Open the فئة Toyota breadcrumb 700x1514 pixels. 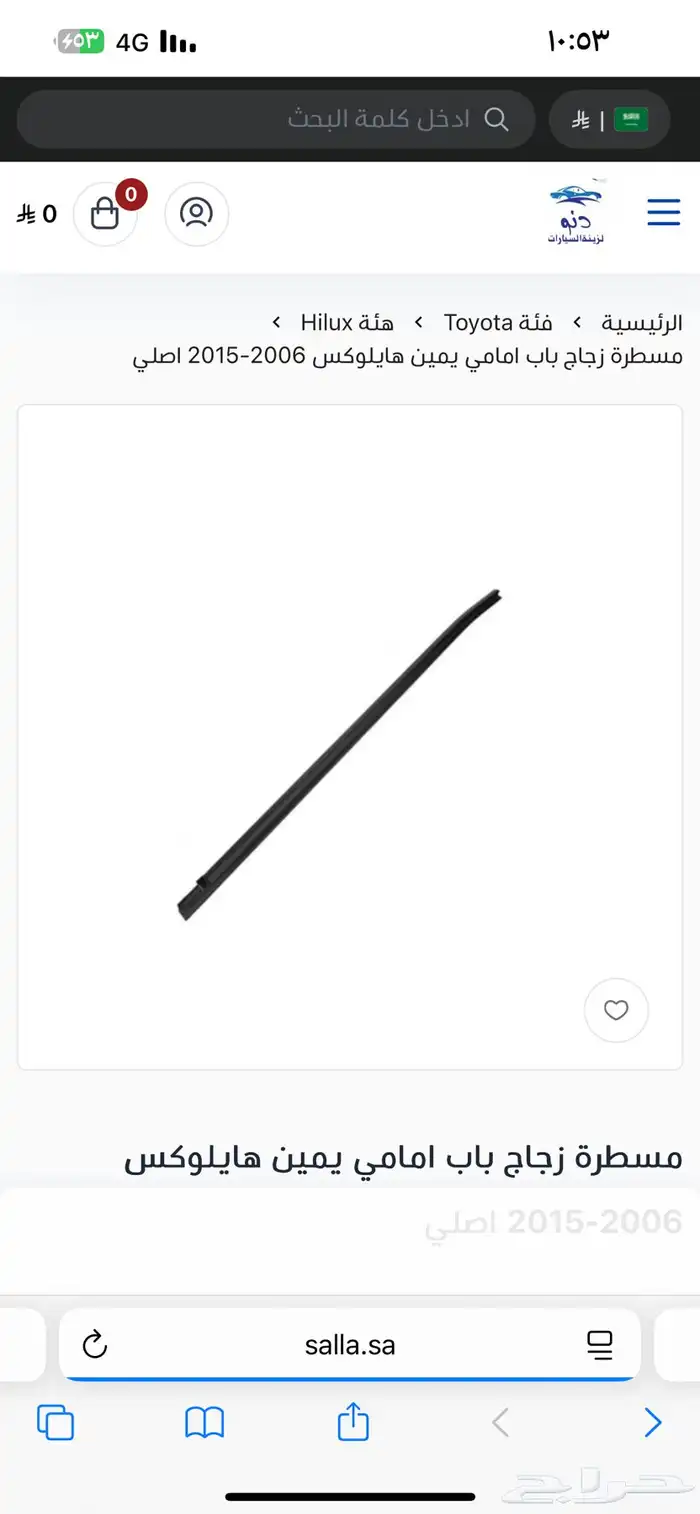point(498,322)
